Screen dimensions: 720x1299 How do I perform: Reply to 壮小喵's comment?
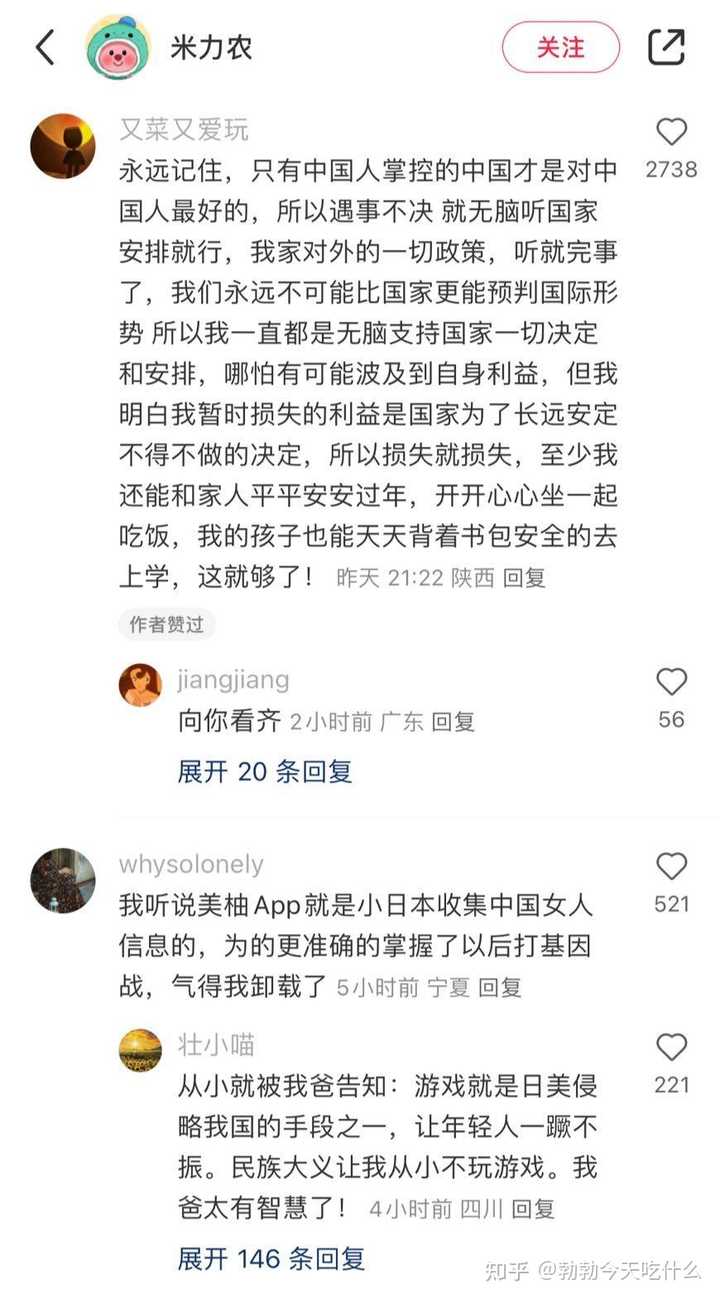[531, 1208]
